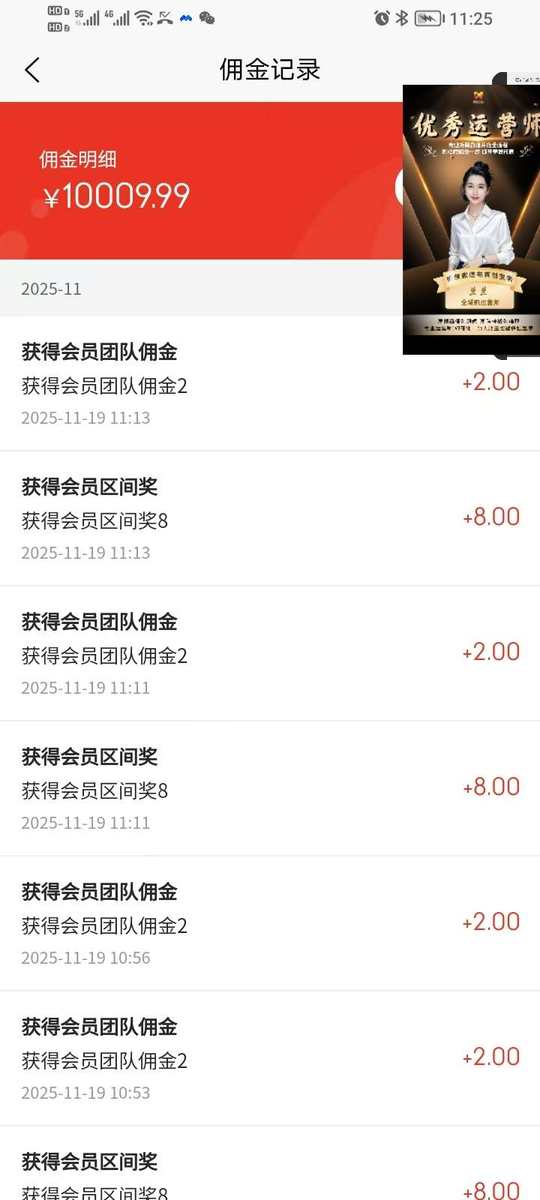
Task: Go back from the 佣金记录 page
Action: tap(32, 70)
